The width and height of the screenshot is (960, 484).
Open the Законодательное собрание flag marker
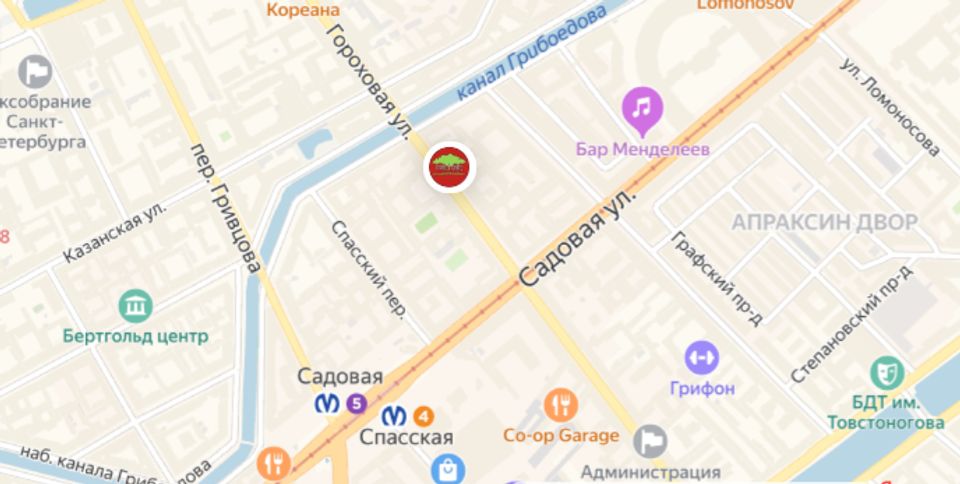[36, 71]
